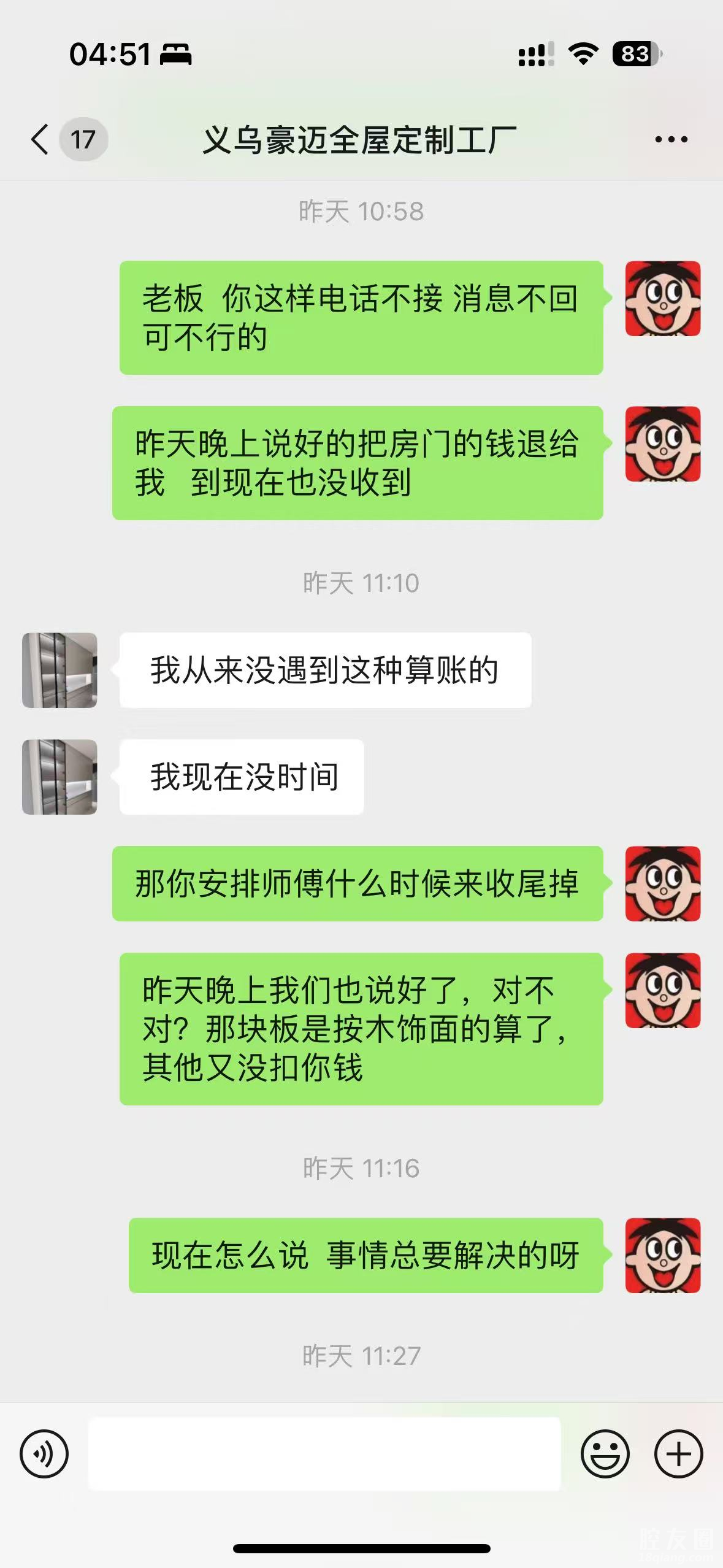The height and width of the screenshot is (1568, 723).
Task: Open my avatar beside 现在怎么说 message
Action: pos(662,1255)
